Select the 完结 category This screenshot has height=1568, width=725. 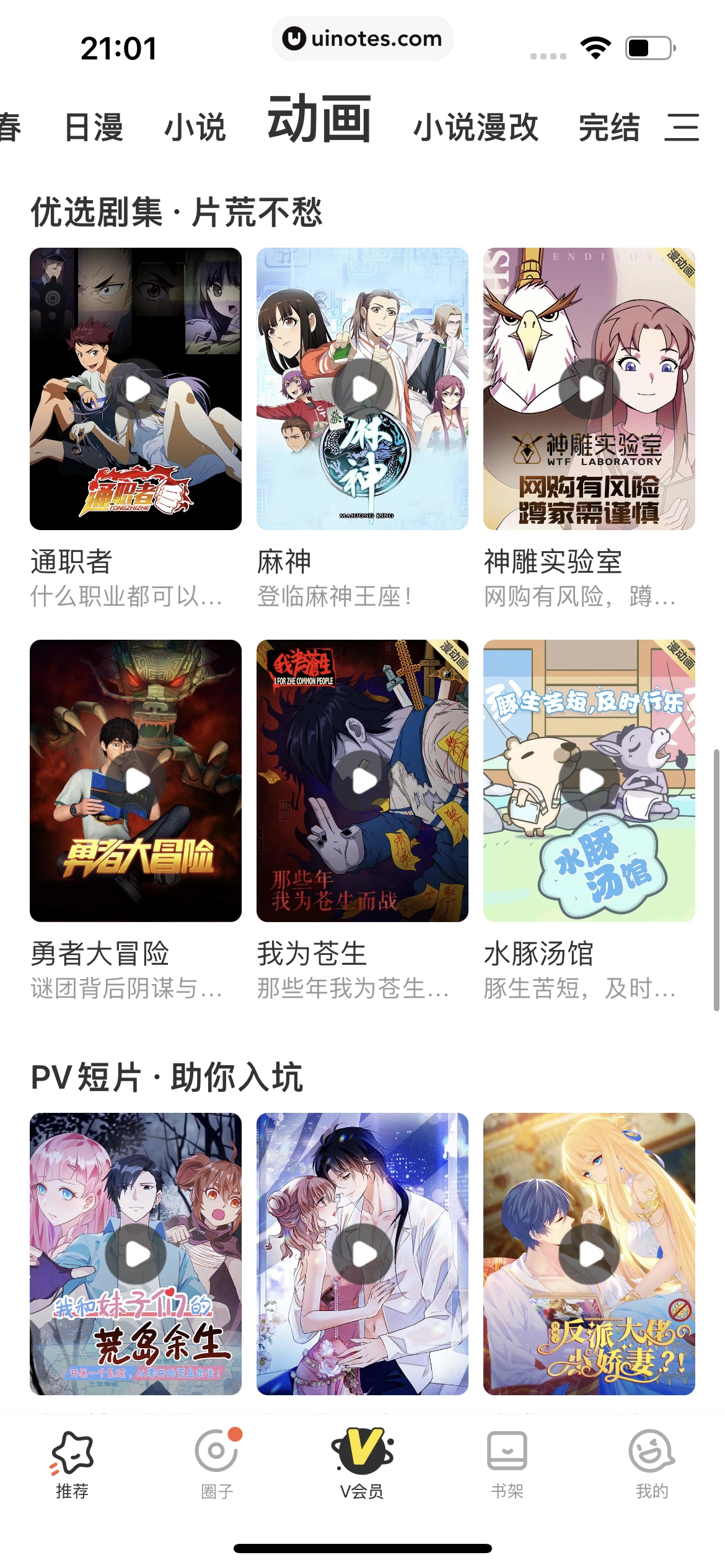click(x=608, y=128)
